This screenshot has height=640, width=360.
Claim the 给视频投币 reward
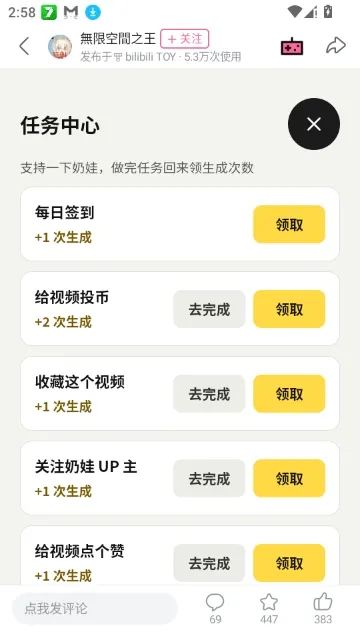click(289, 309)
